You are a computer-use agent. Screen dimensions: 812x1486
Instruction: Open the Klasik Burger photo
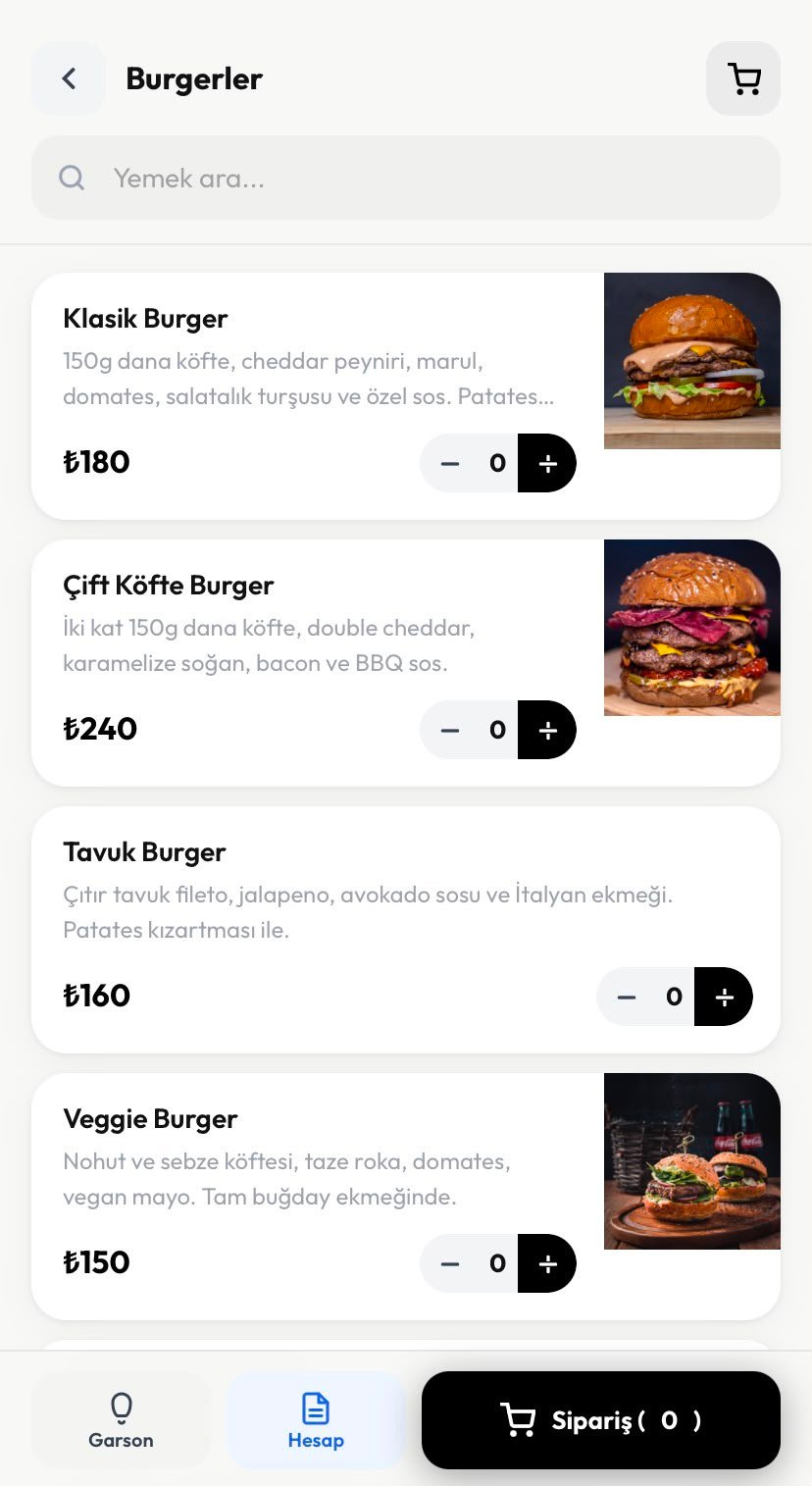[x=692, y=361]
